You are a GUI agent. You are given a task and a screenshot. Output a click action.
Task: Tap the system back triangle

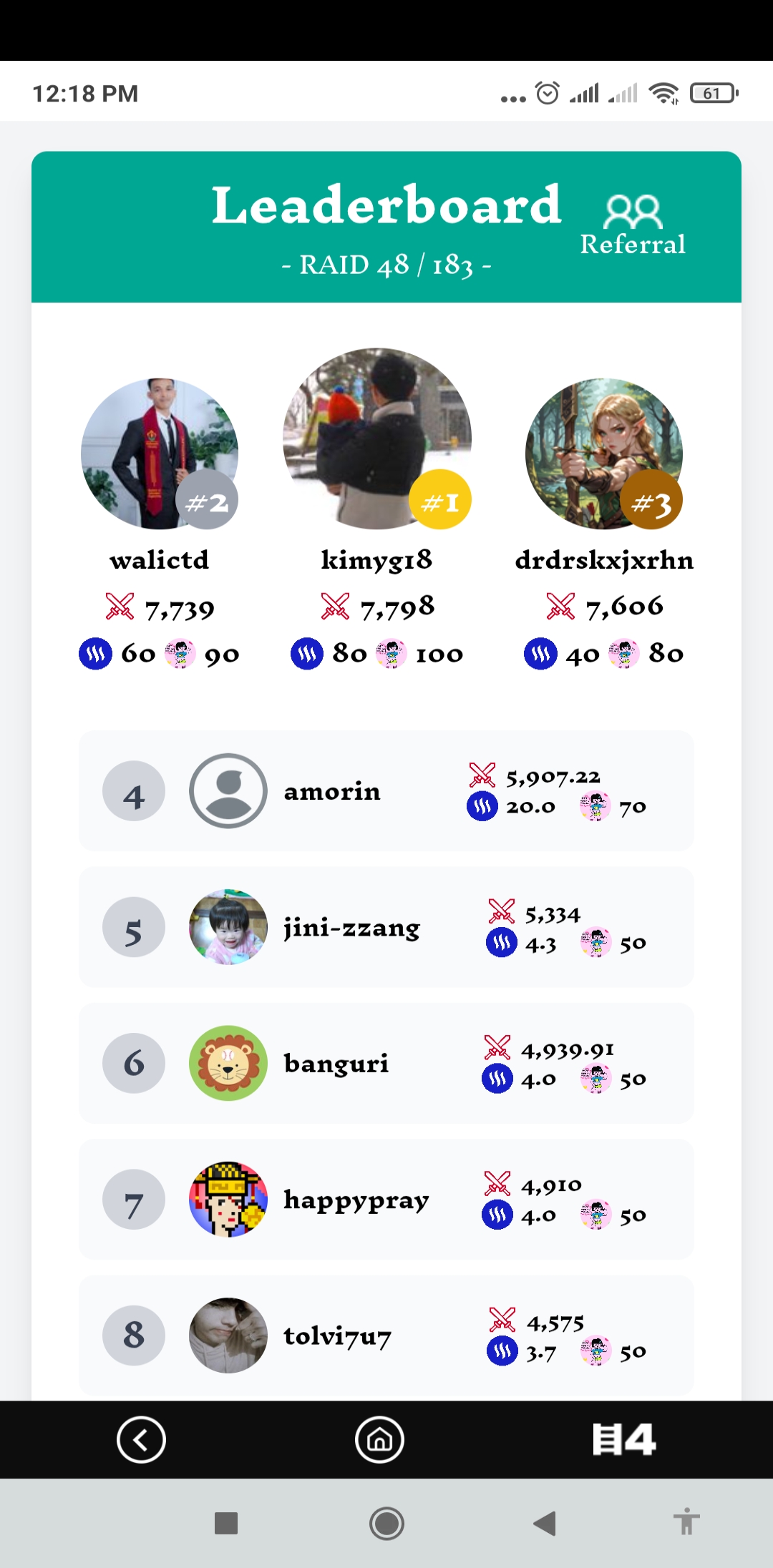point(545,1523)
